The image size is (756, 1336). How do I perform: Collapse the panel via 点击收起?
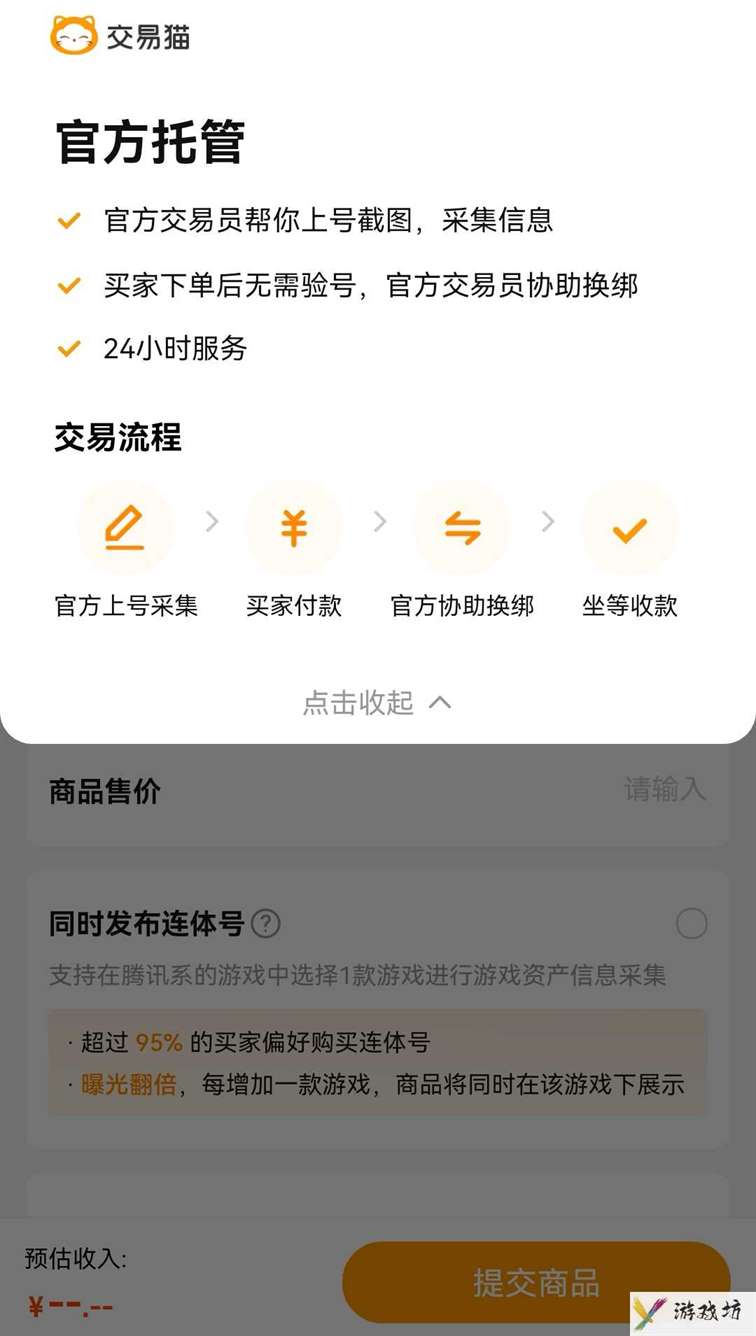377,703
